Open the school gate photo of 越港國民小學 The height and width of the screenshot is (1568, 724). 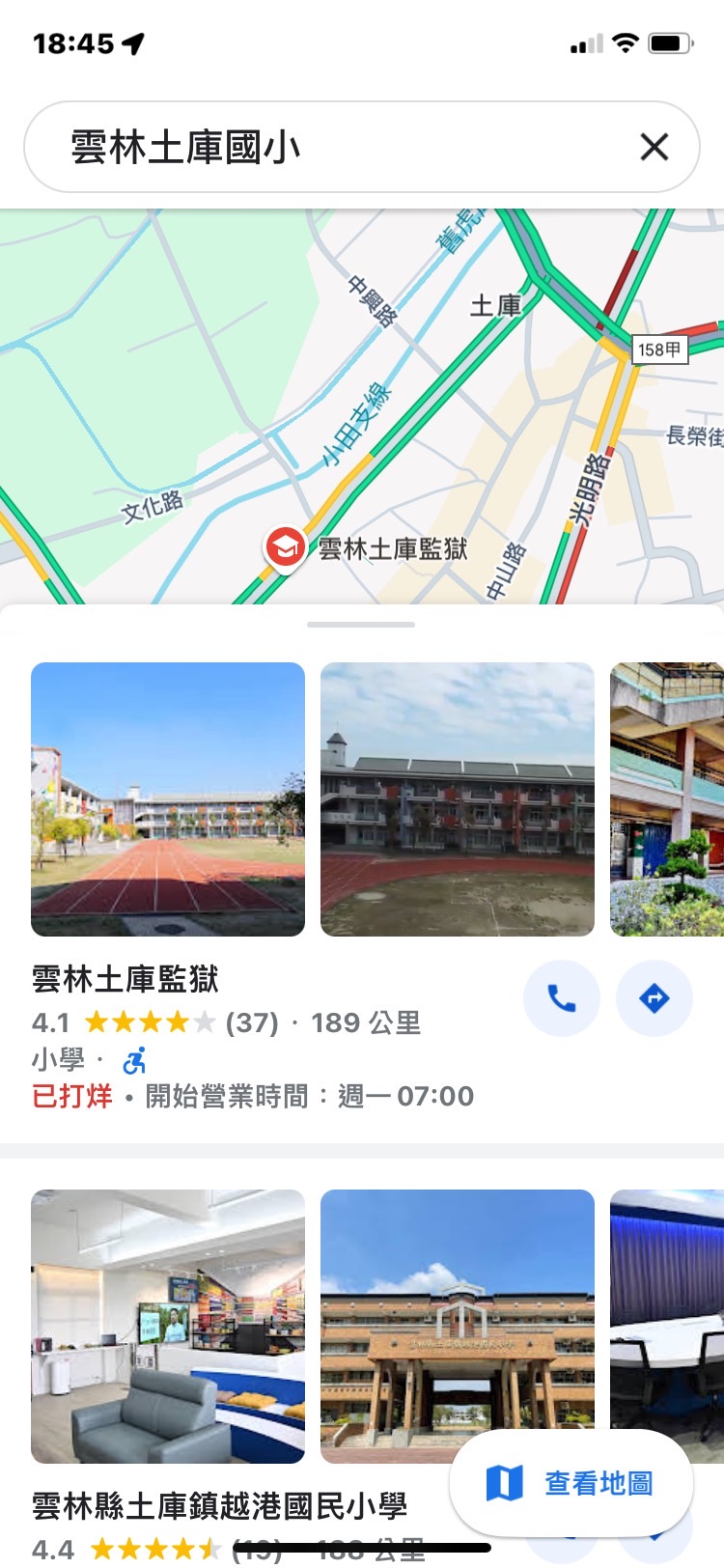click(458, 1326)
